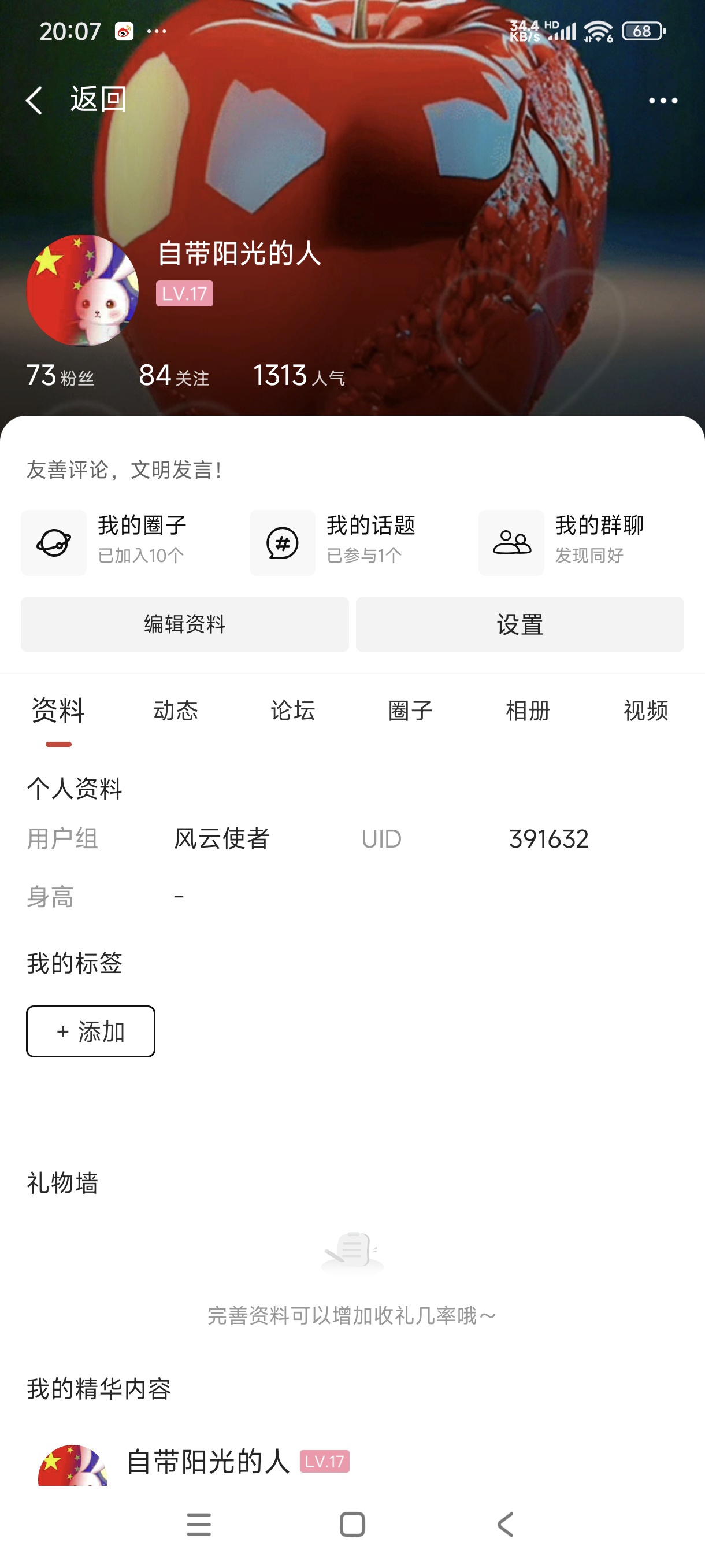Add a tag with + 添加

pos(91,1031)
